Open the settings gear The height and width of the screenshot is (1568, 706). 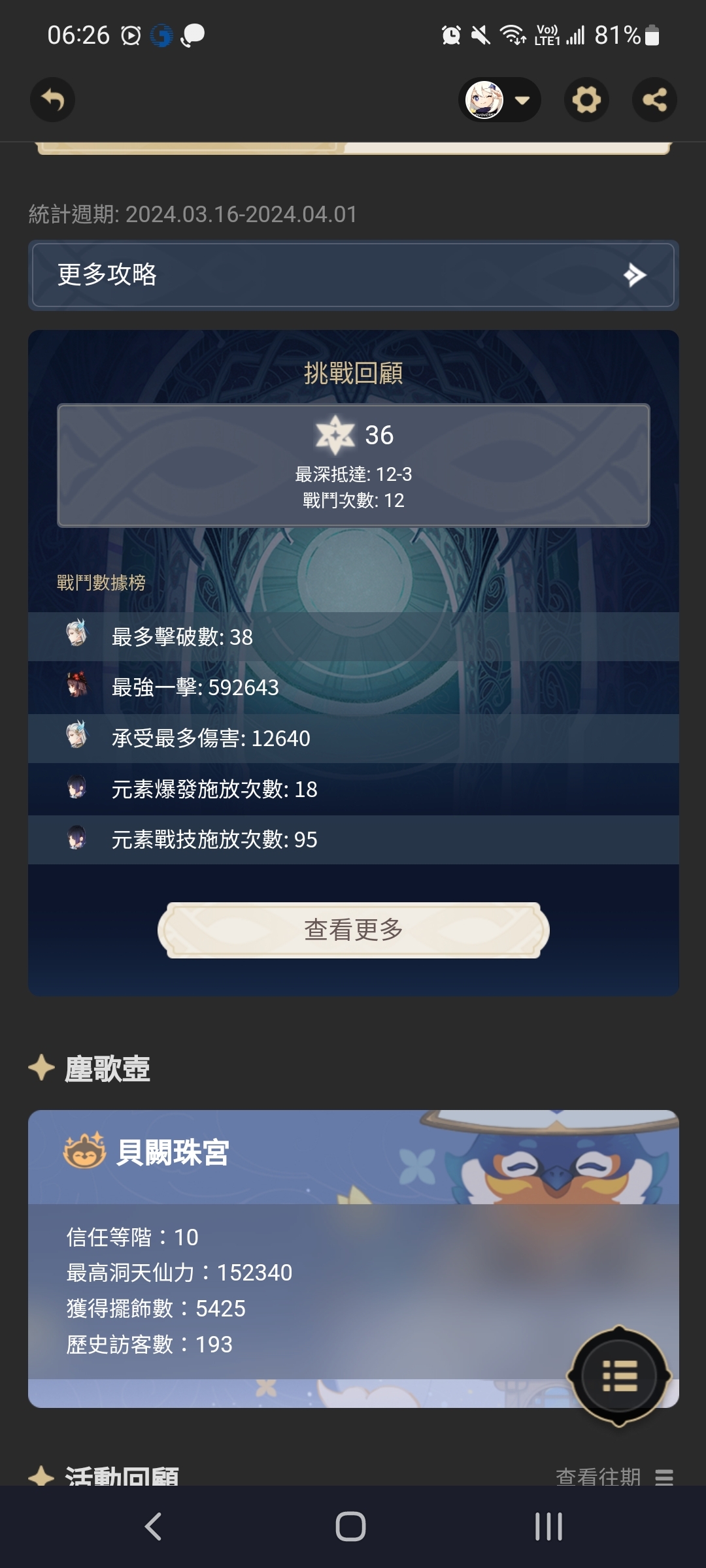pos(586,100)
